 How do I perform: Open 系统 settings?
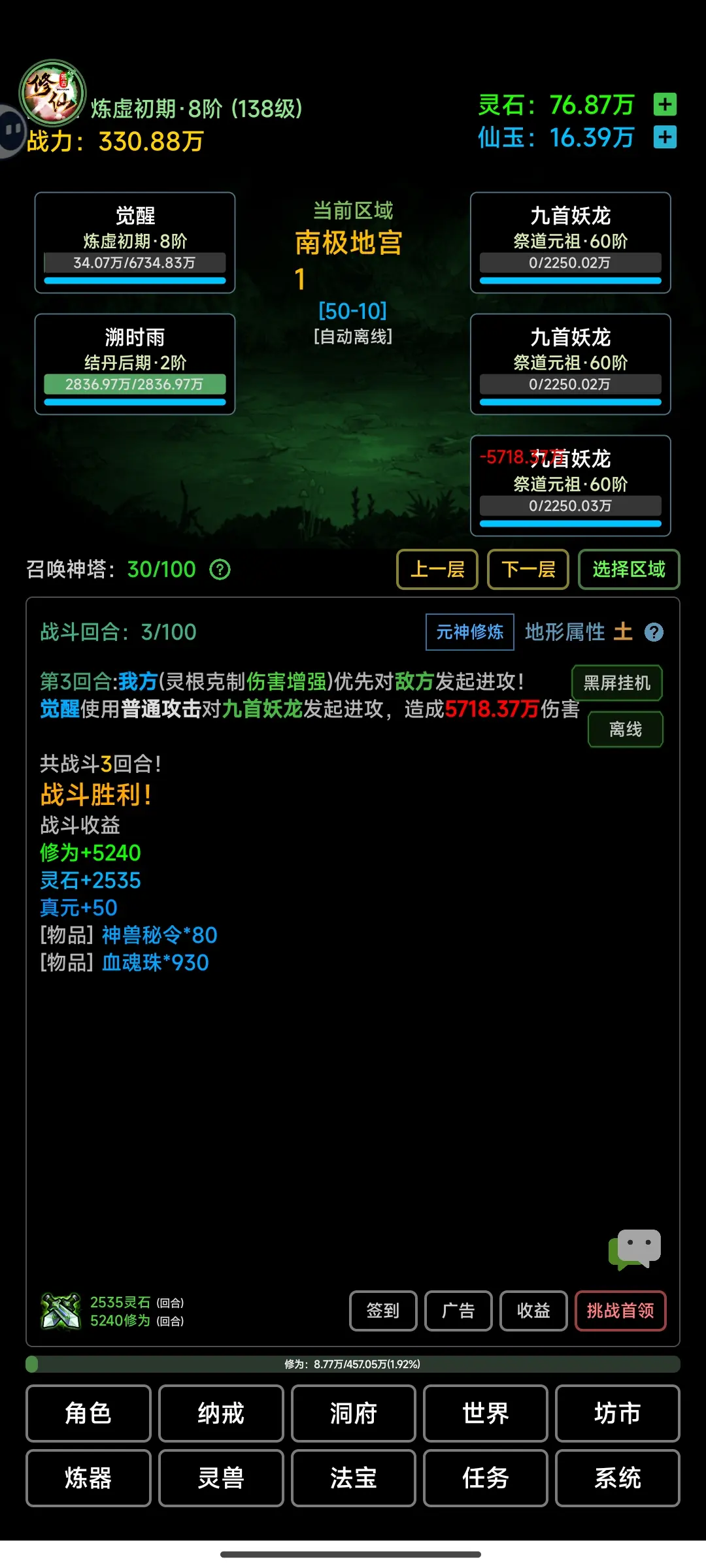tap(617, 1478)
